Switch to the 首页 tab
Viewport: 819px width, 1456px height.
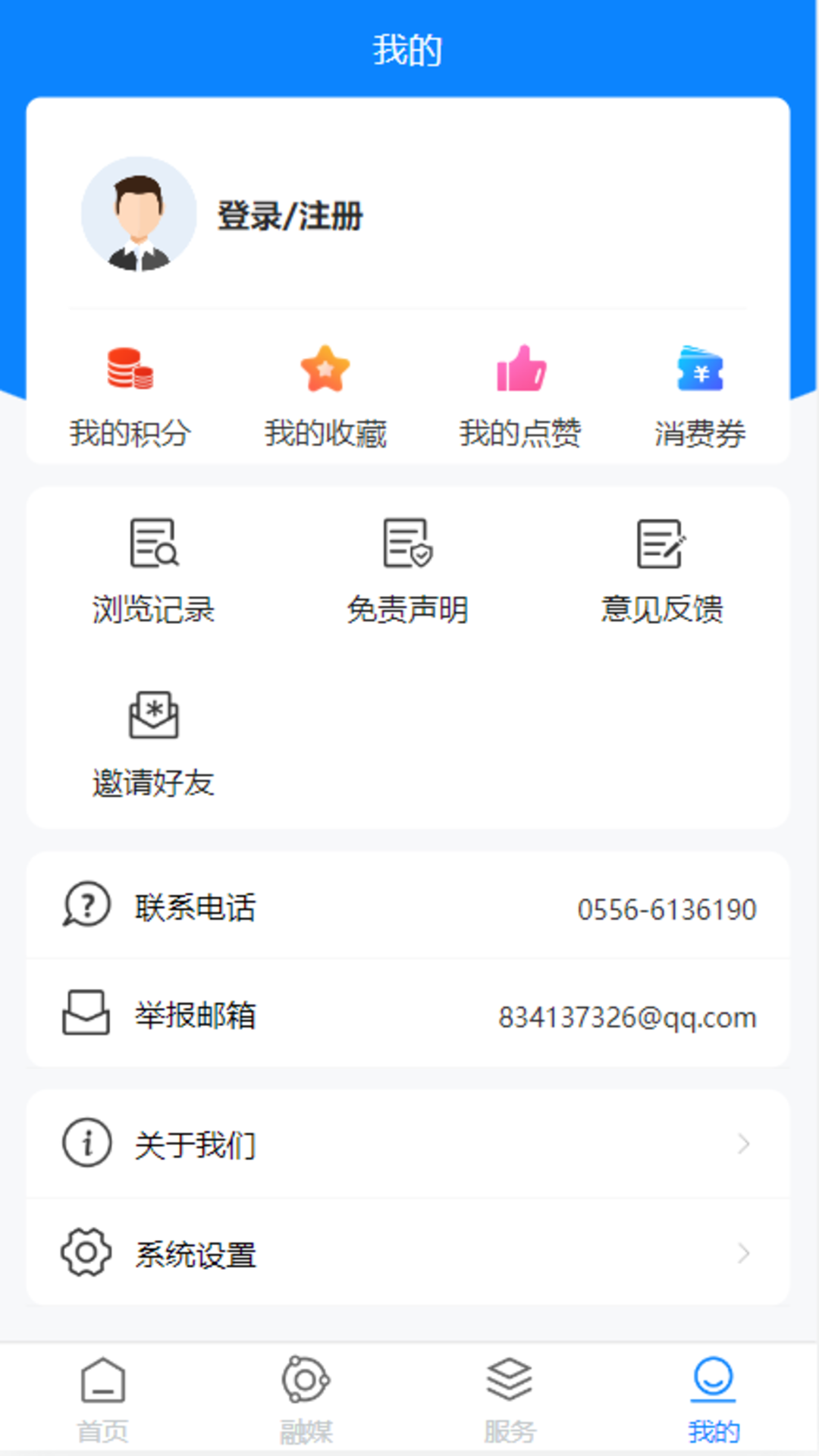pos(102,1399)
